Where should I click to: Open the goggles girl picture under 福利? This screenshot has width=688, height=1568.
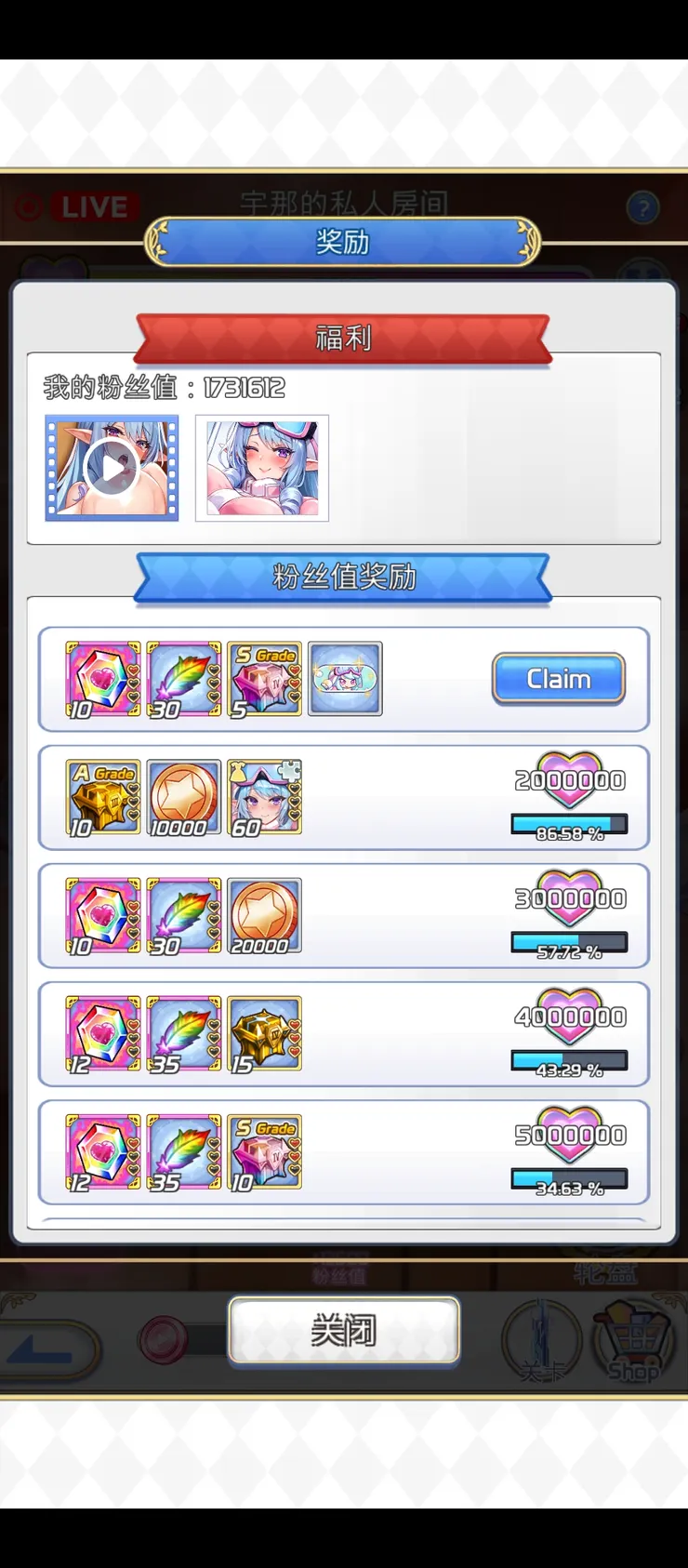pyautogui.click(x=262, y=468)
